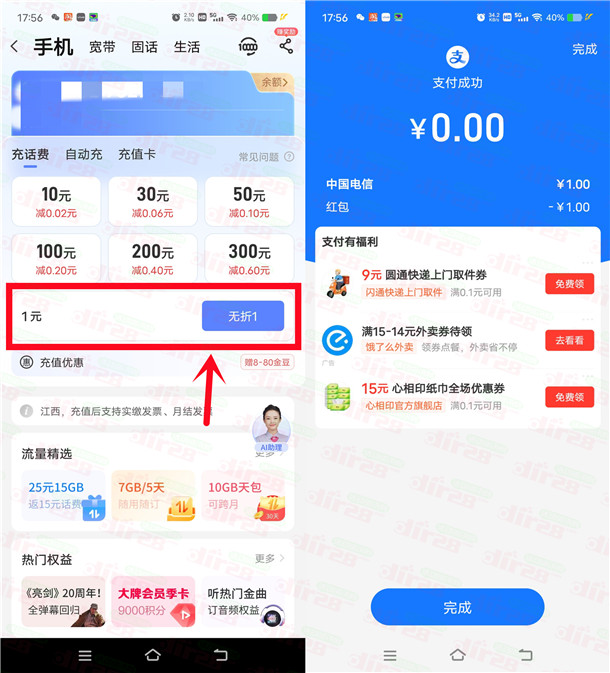Image resolution: width=610 pixels, height=673 pixels.
Task: Tap the 无折1 pay button
Action: tap(242, 316)
